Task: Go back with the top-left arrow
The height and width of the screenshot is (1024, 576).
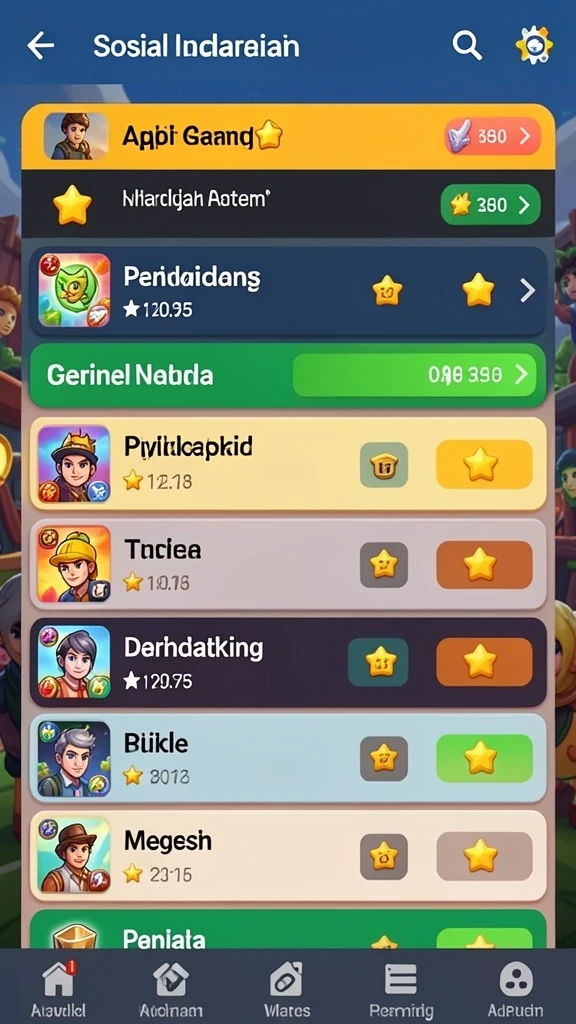Action: point(40,46)
